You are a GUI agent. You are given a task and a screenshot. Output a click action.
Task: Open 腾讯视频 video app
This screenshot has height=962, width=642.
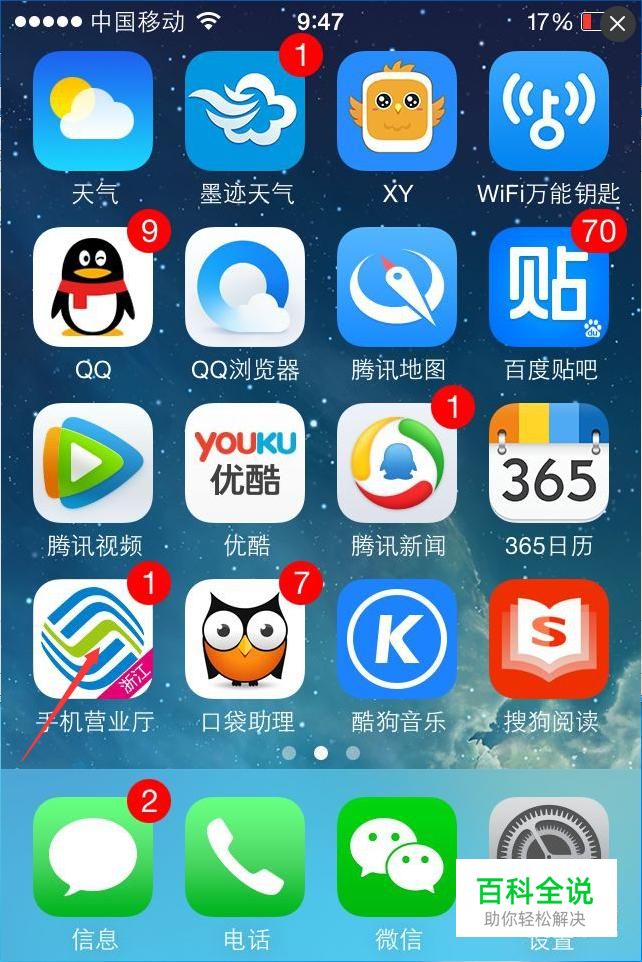93,463
